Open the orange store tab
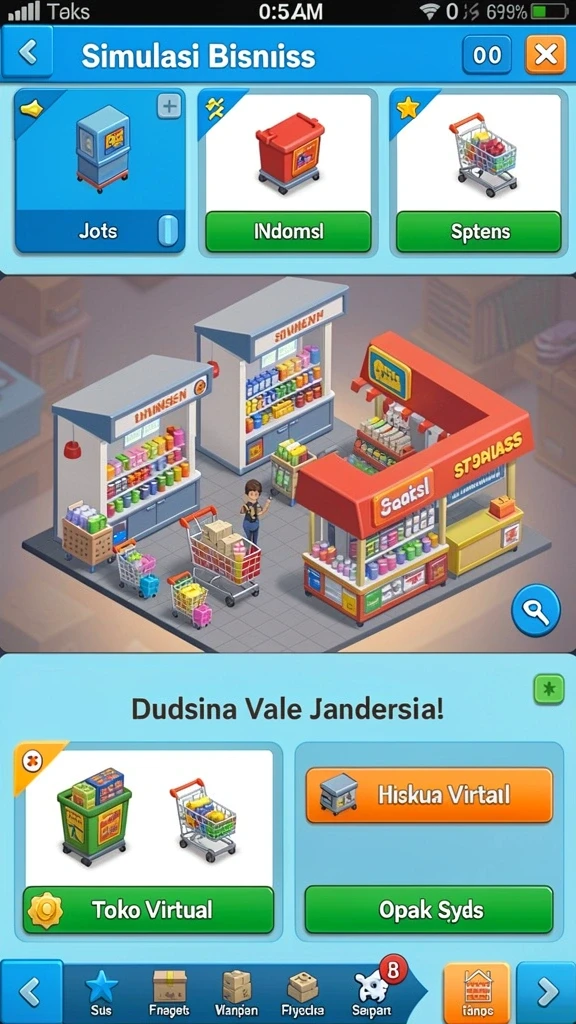576x1024 pixels. [x=477, y=992]
